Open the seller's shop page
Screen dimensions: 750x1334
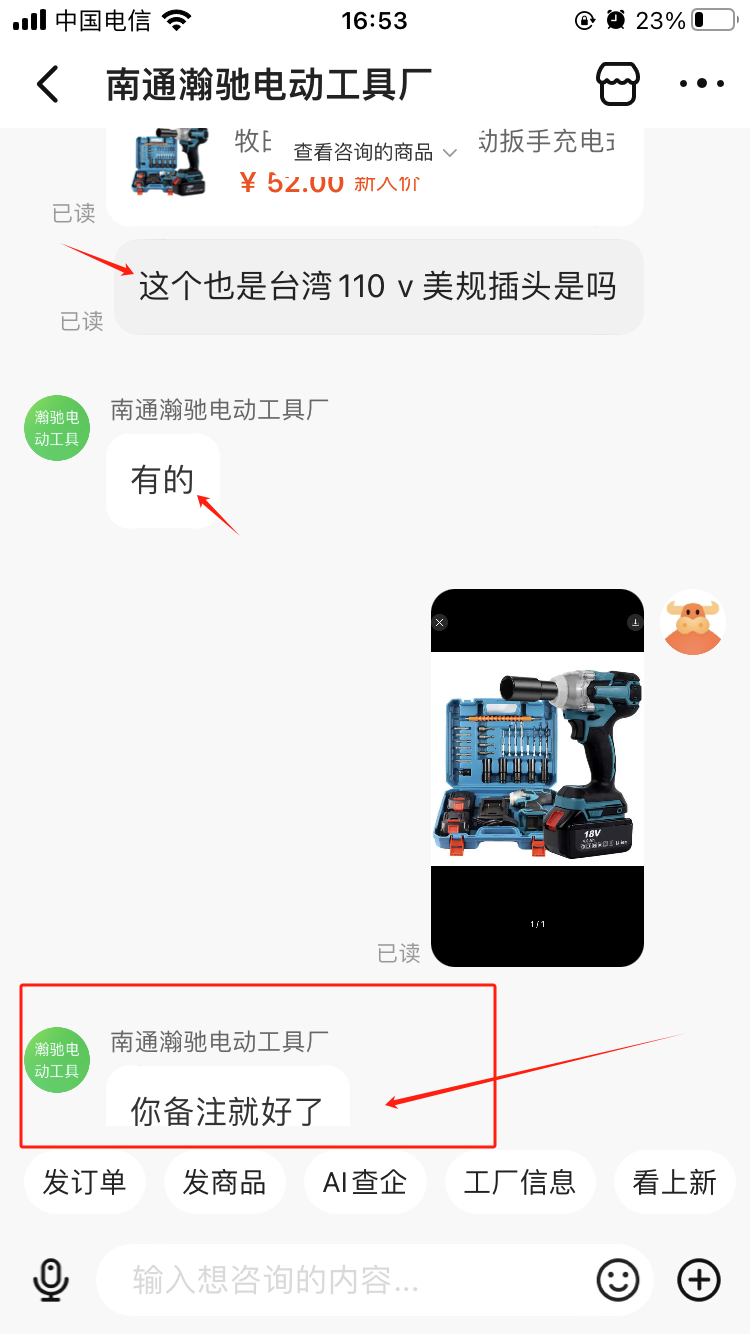pyautogui.click(x=618, y=84)
